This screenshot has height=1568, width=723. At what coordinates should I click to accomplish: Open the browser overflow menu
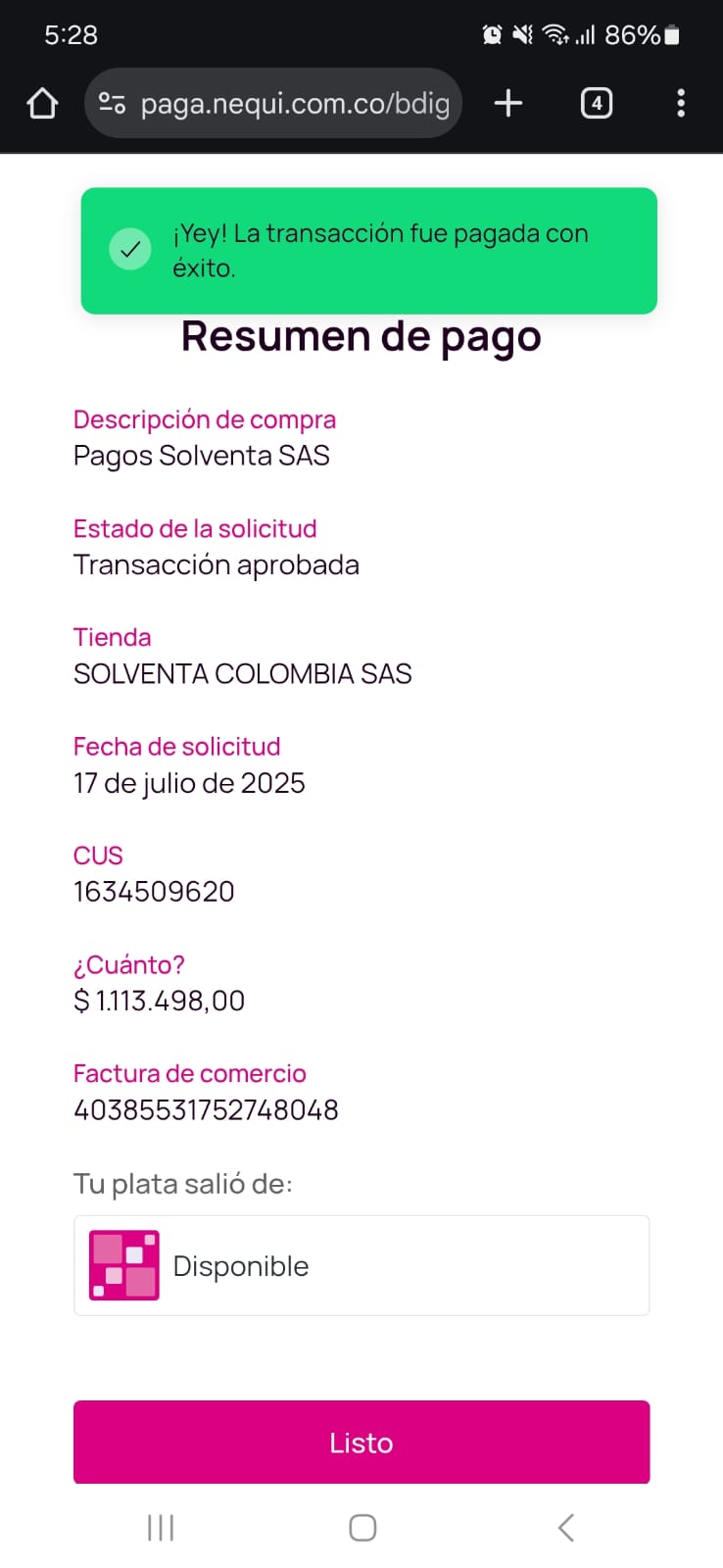click(681, 103)
